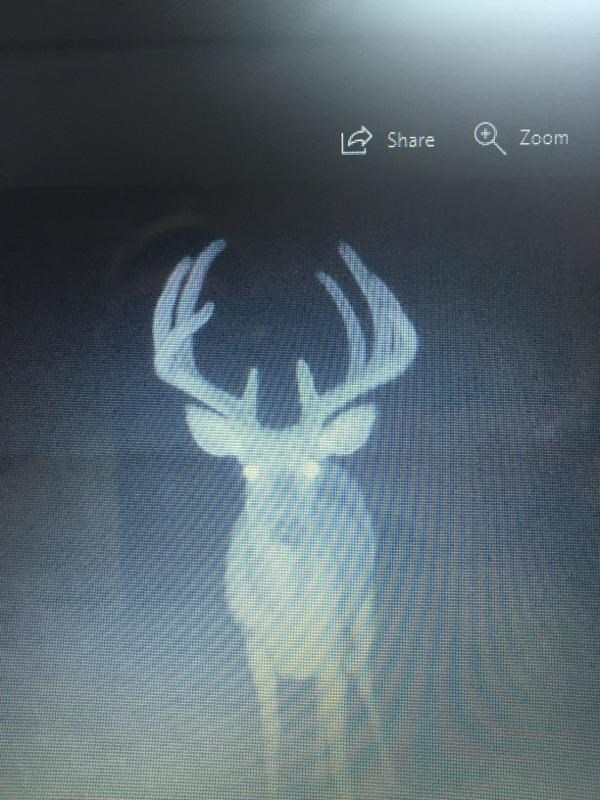
Task: Share this deer photo
Action: (388, 140)
